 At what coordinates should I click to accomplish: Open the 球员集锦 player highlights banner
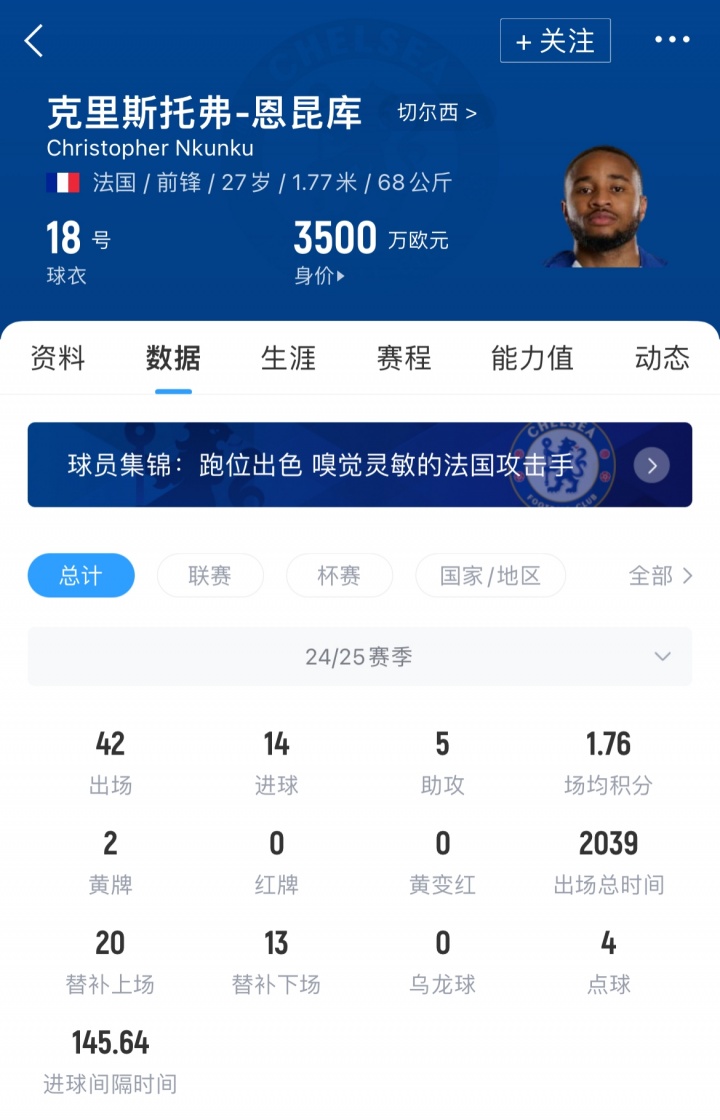pyautogui.click(x=360, y=465)
